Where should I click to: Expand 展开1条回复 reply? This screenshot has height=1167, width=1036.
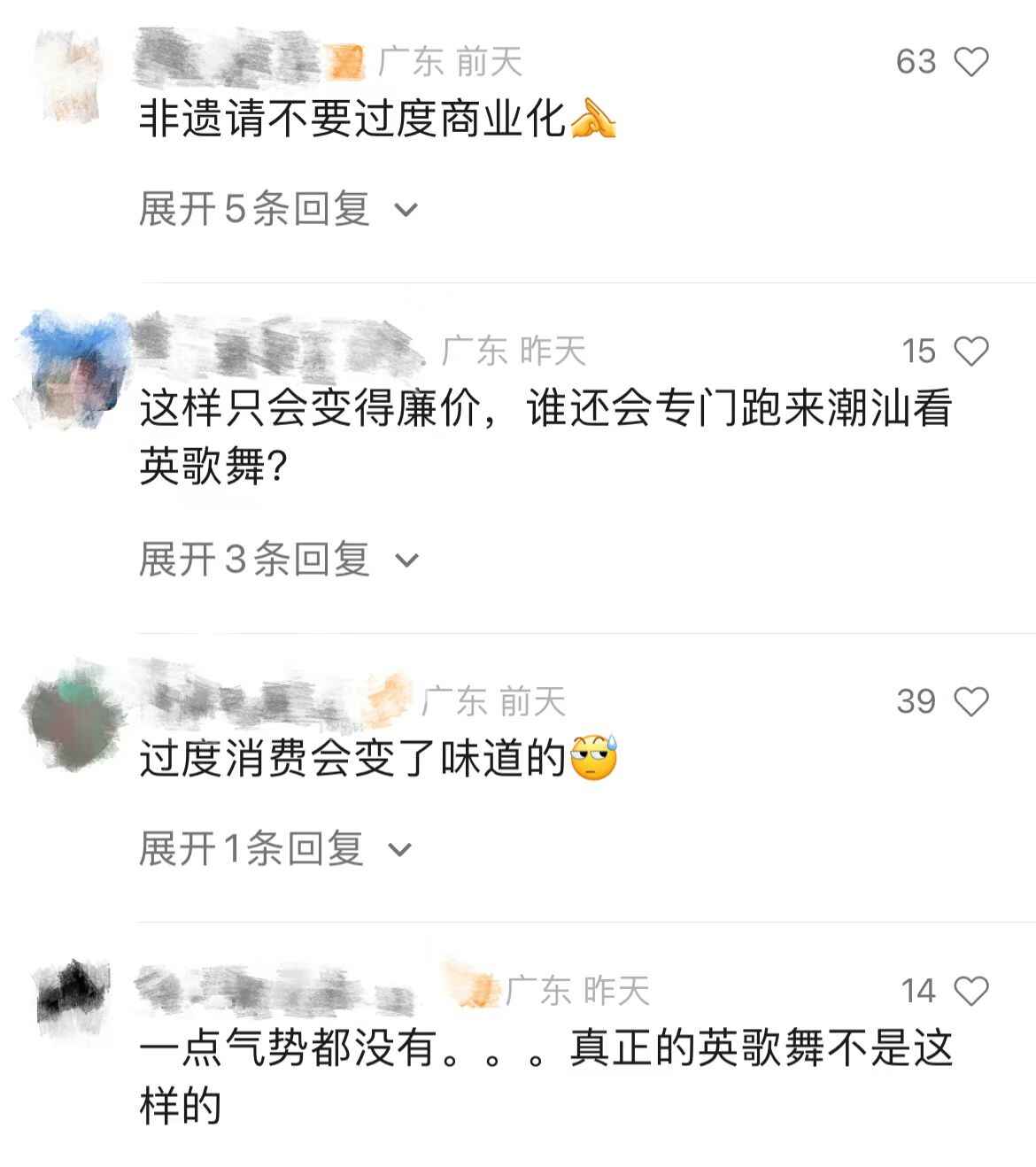point(274,849)
